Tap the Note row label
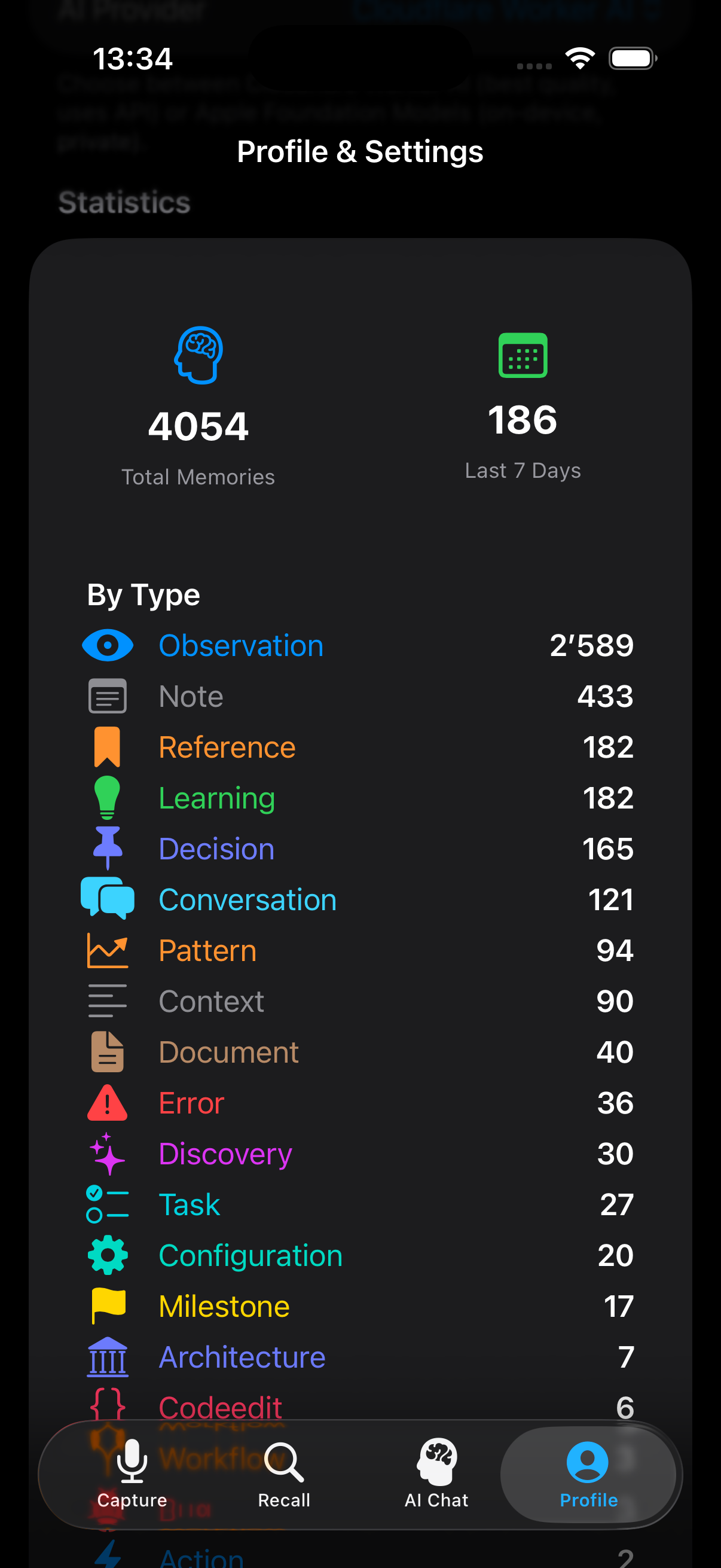The image size is (721, 1568). click(191, 696)
